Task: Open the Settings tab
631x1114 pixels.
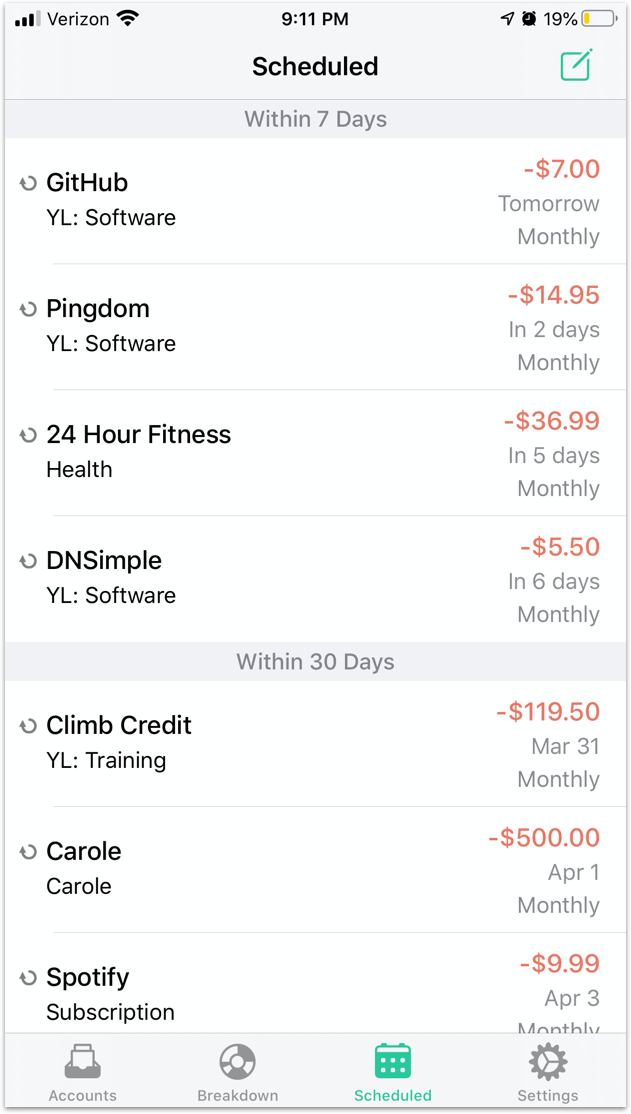Action: 547,1072
